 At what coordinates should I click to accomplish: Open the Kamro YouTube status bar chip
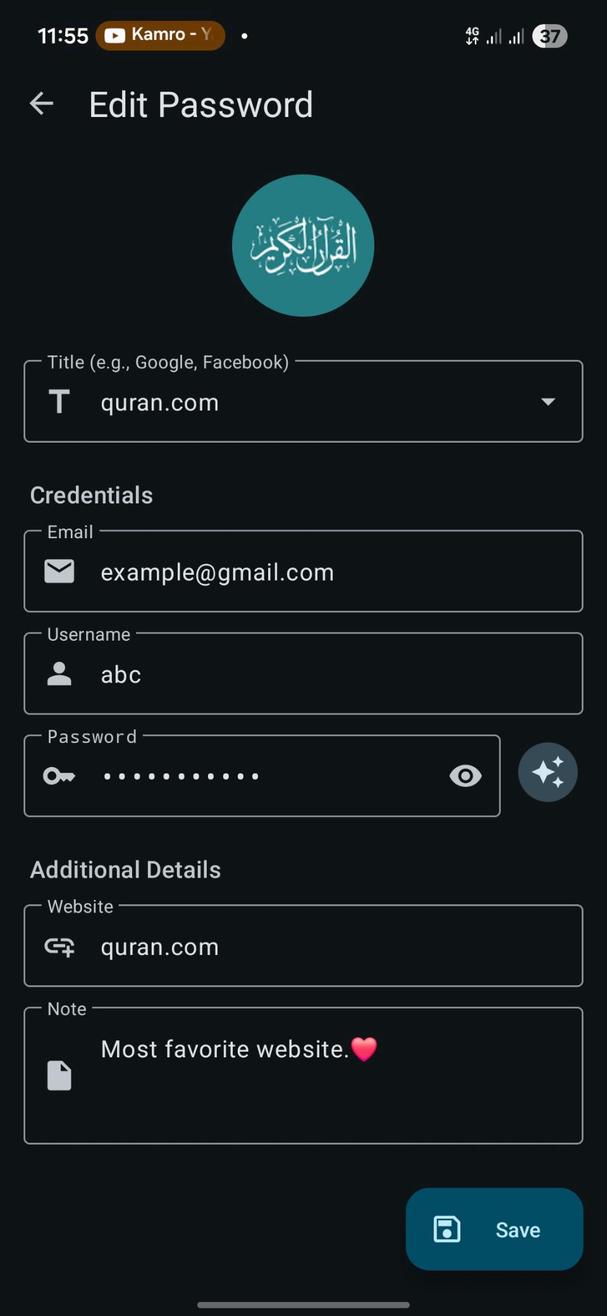pyautogui.click(x=160, y=35)
